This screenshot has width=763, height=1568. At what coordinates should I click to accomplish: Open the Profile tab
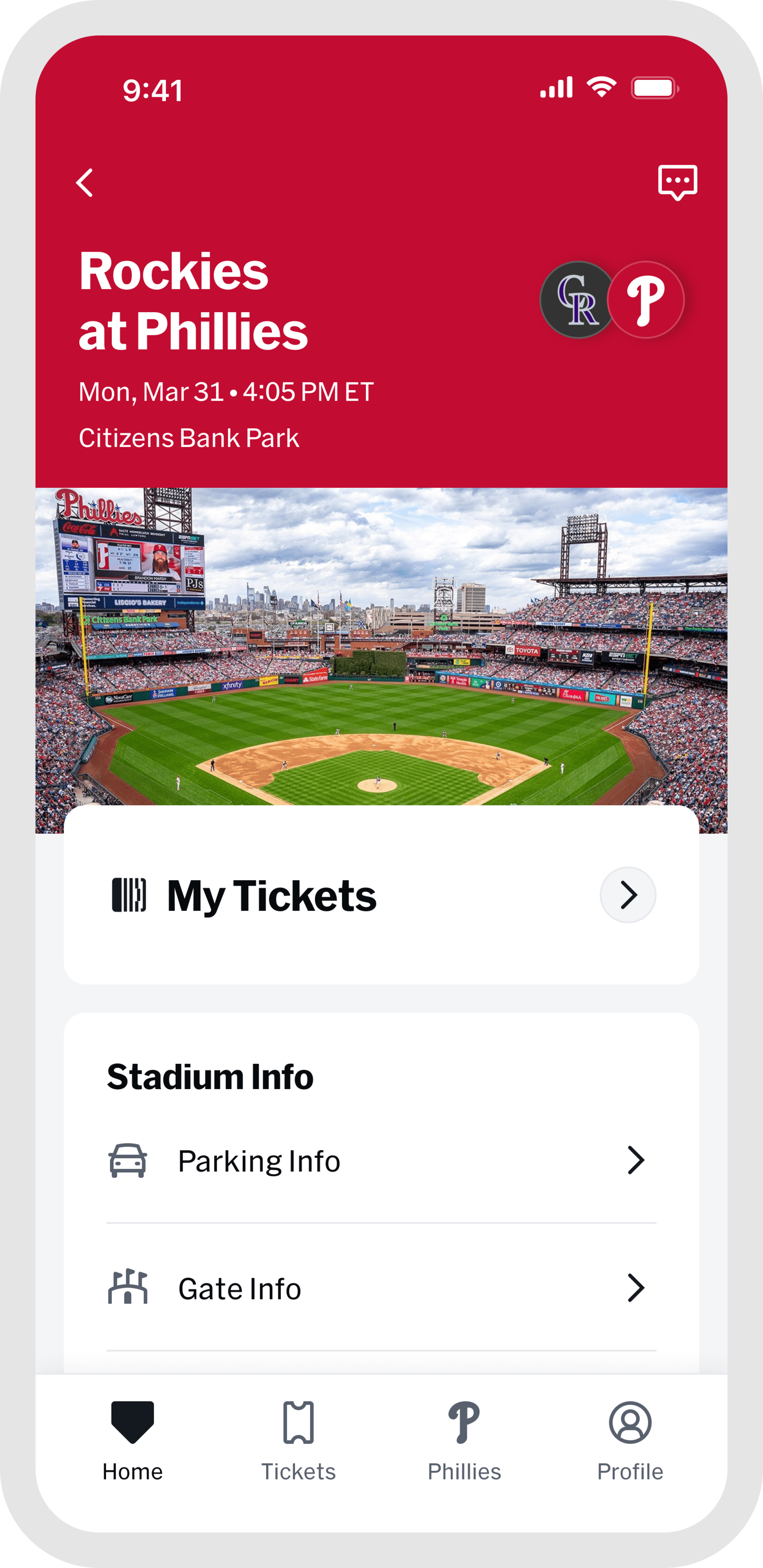630,1440
